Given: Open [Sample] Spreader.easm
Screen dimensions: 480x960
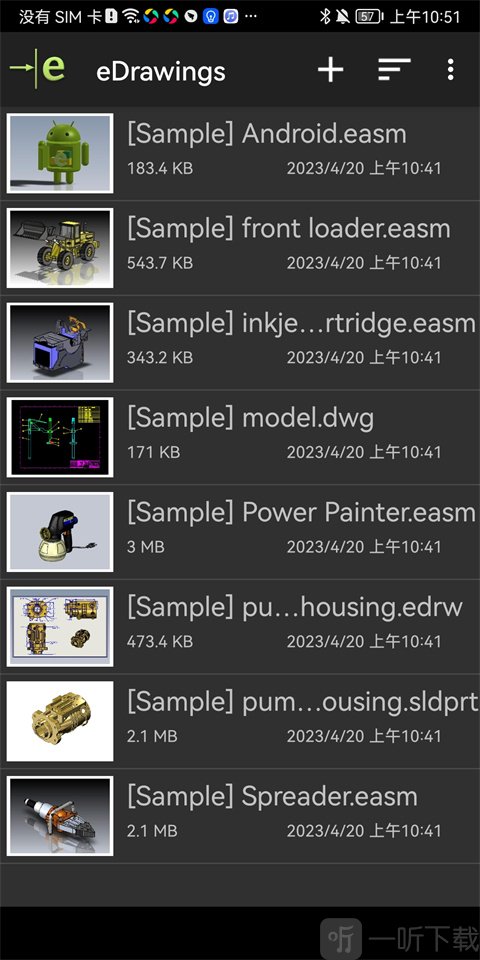Looking at the screenshot, I should tap(240, 816).
